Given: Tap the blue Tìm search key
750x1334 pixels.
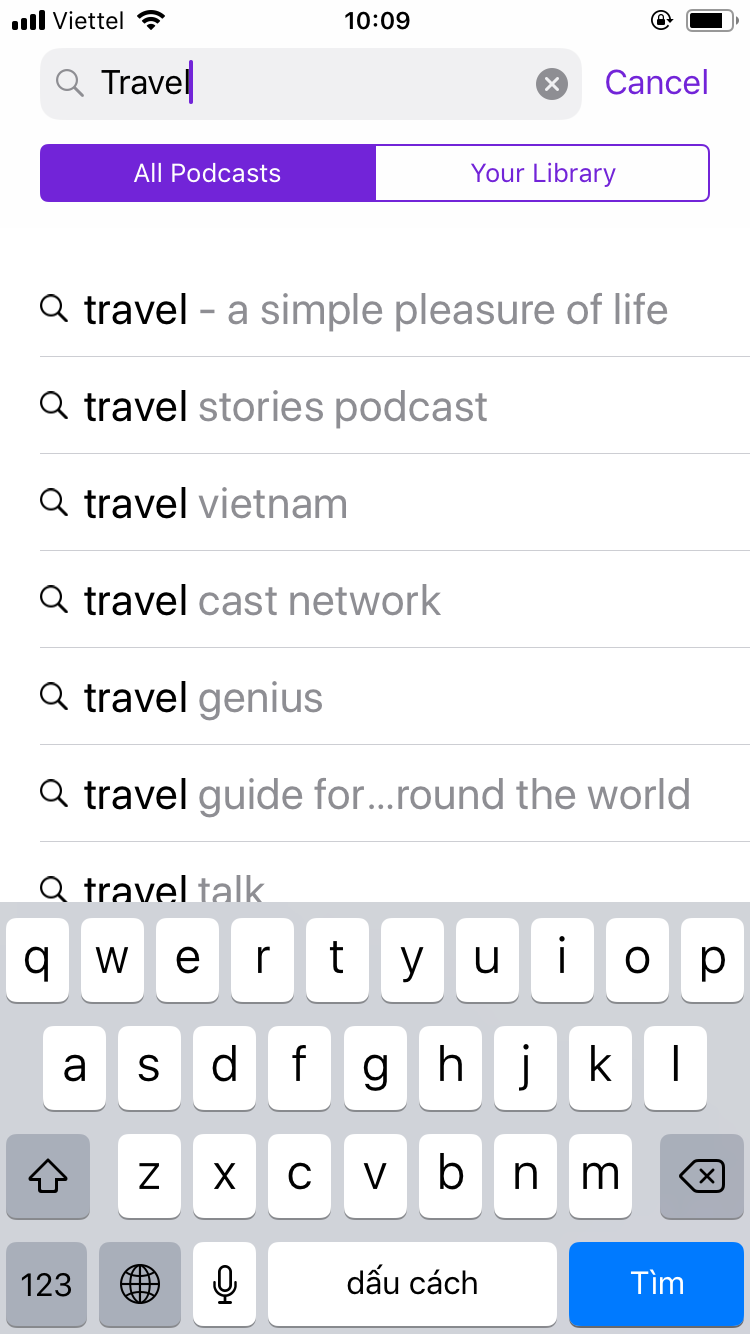Looking at the screenshot, I should 656,1283.
